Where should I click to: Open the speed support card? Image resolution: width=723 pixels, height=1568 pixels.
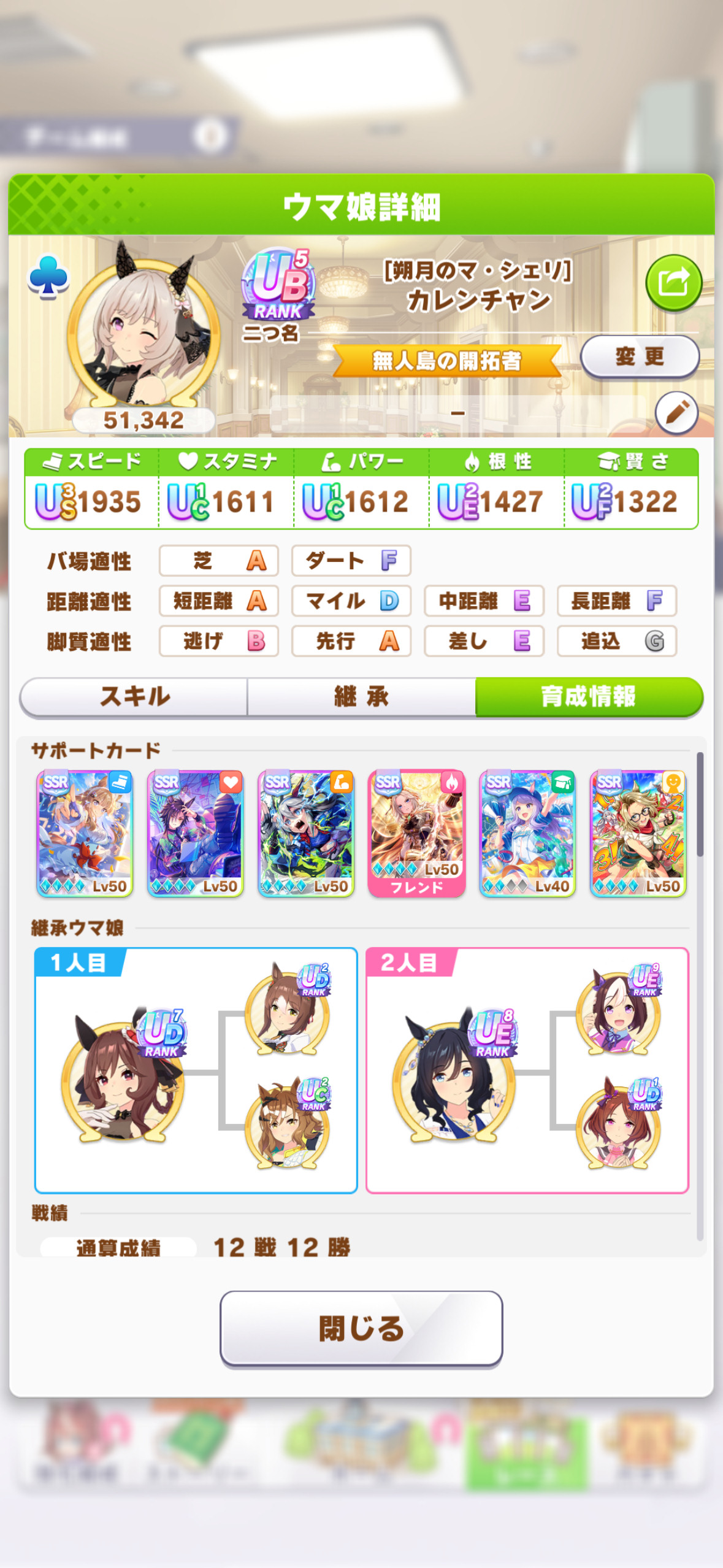click(x=85, y=834)
